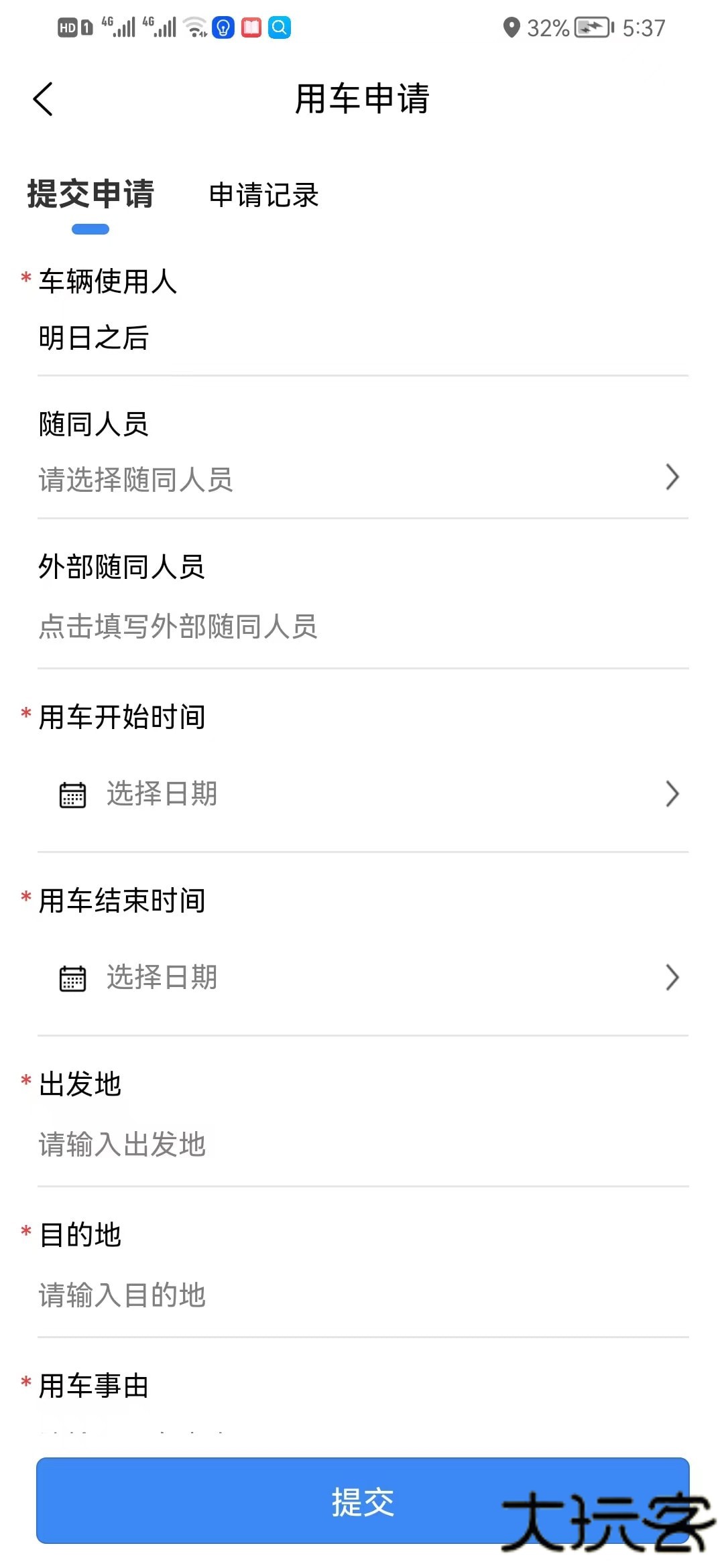Tap the location pin icon in the status bar

[x=512, y=27]
